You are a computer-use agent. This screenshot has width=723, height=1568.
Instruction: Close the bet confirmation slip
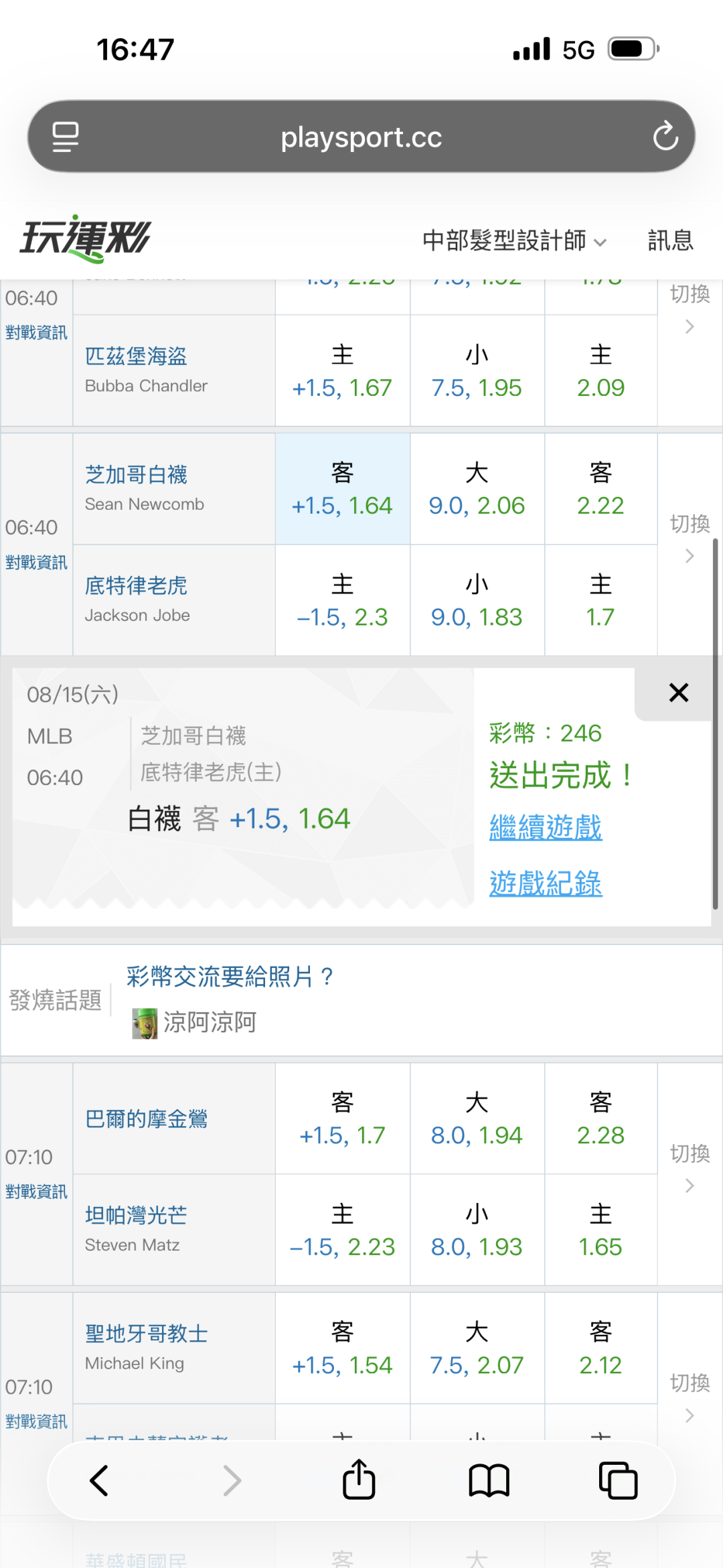[x=678, y=693]
